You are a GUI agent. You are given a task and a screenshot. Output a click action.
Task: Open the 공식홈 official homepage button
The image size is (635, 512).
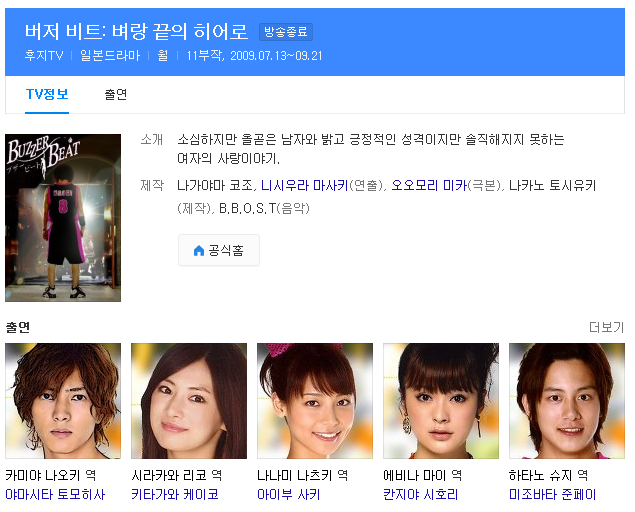[218, 250]
